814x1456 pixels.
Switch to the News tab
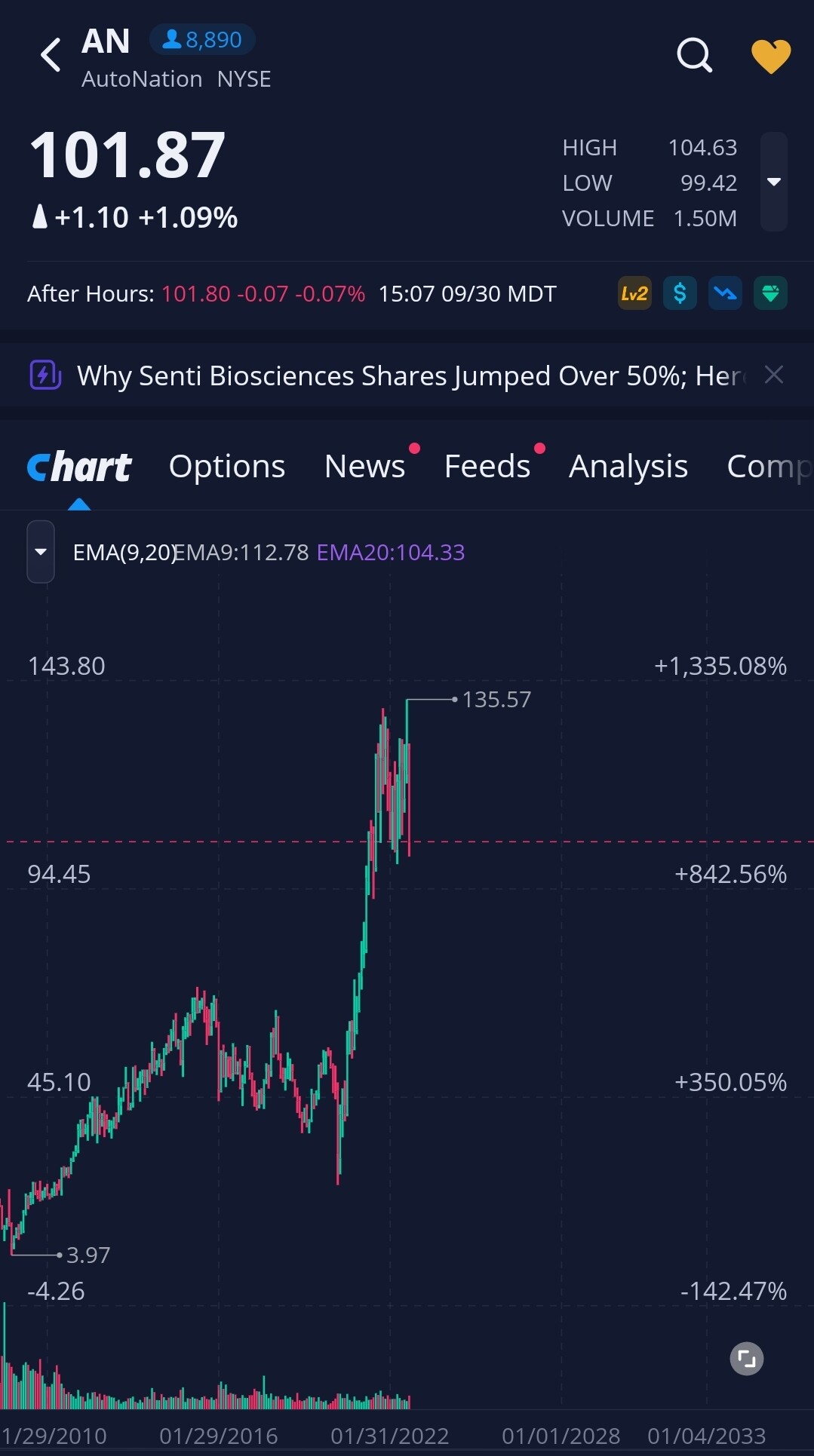point(365,466)
